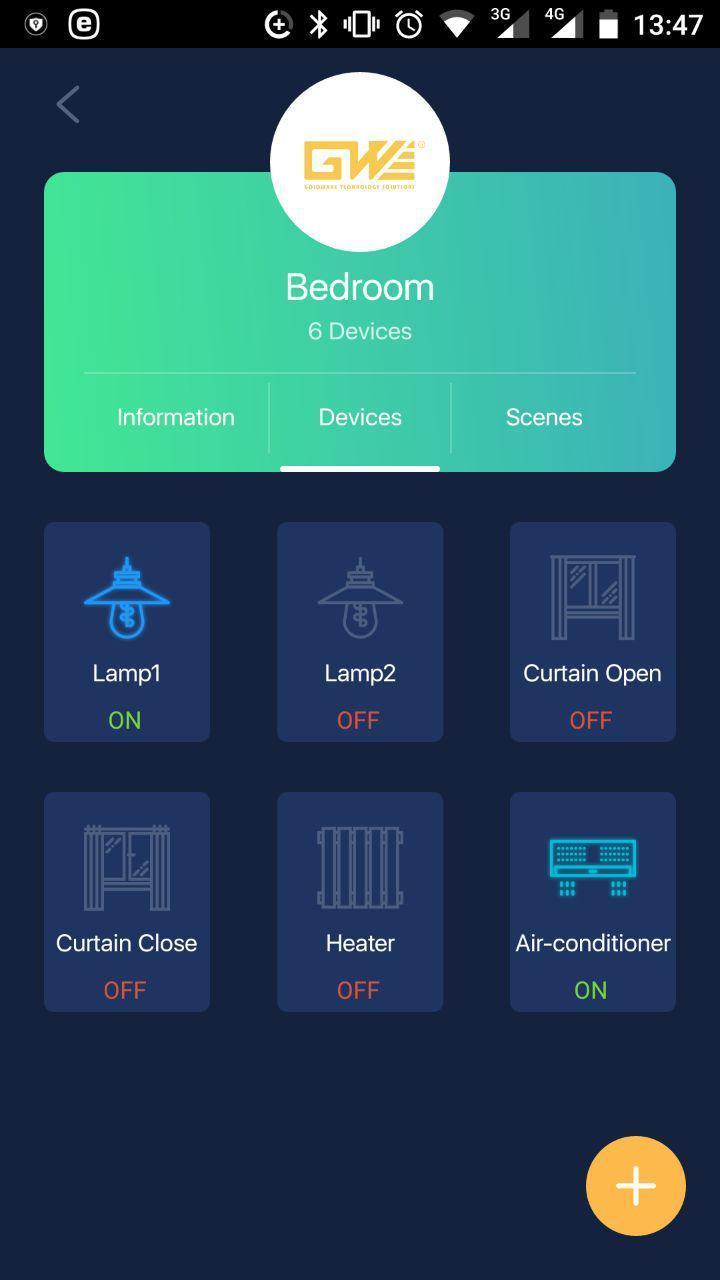Viewport: 720px width, 1280px height.
Task: Switch to the Information tab
Action: point(176,417)
